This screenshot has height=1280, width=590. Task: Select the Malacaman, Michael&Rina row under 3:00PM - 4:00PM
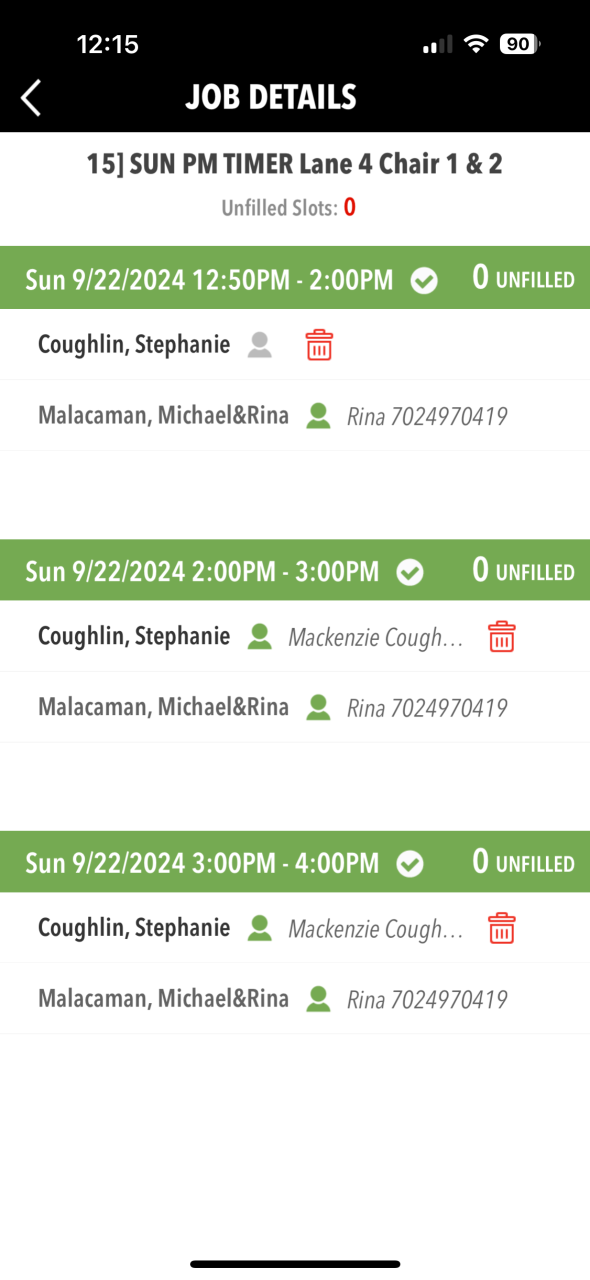tap(295, 999)
